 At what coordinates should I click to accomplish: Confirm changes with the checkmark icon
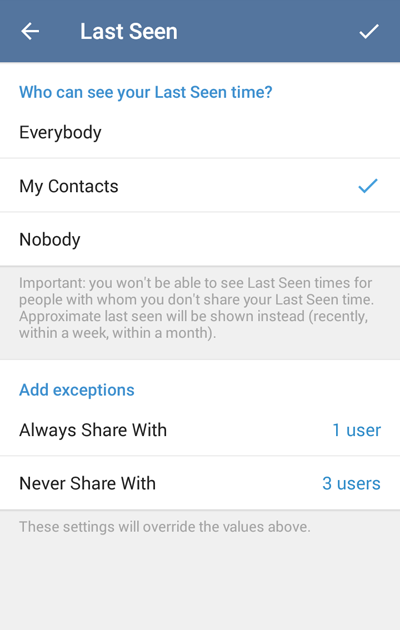[369, 31]
